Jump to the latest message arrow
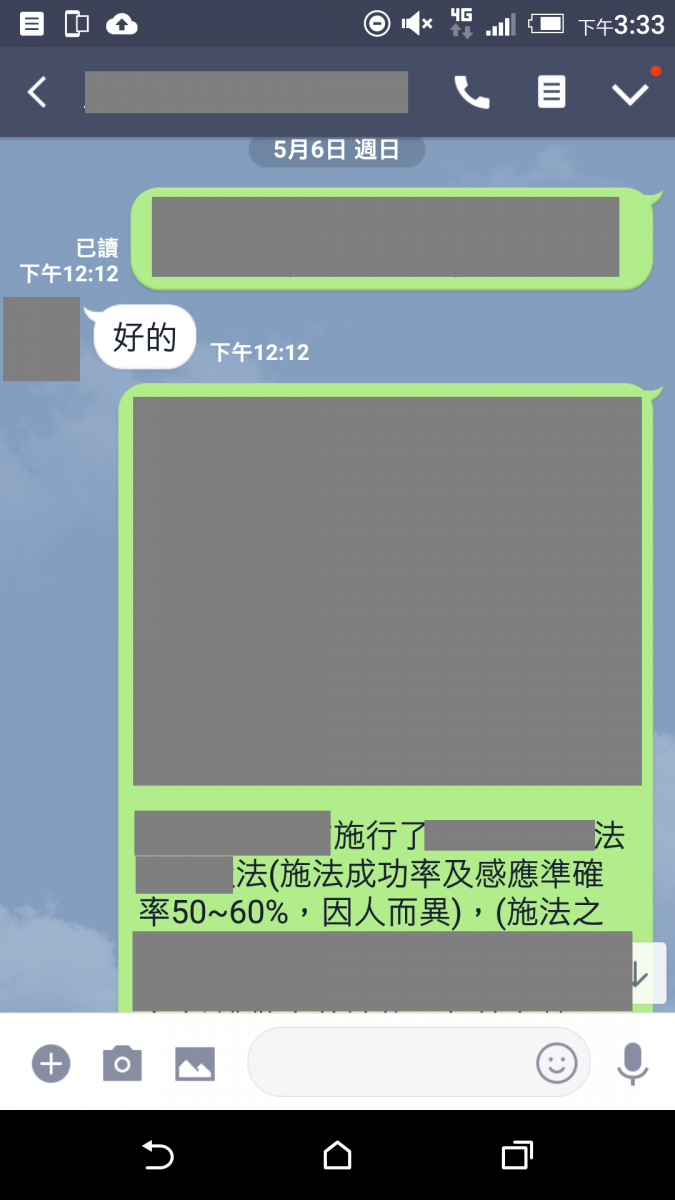The image size is (675, 1200). [639, 975]
